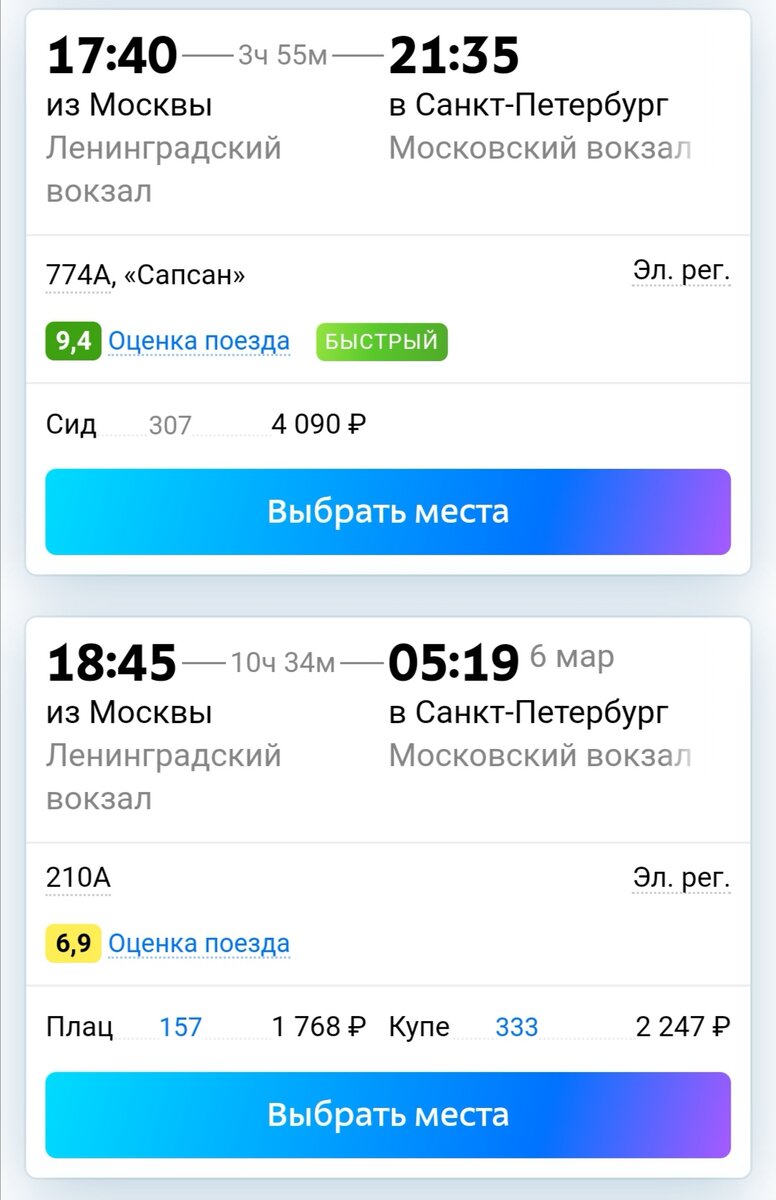
Task: Select the Сид seat class with price 4 090 ₽
Action: (317, 424)
